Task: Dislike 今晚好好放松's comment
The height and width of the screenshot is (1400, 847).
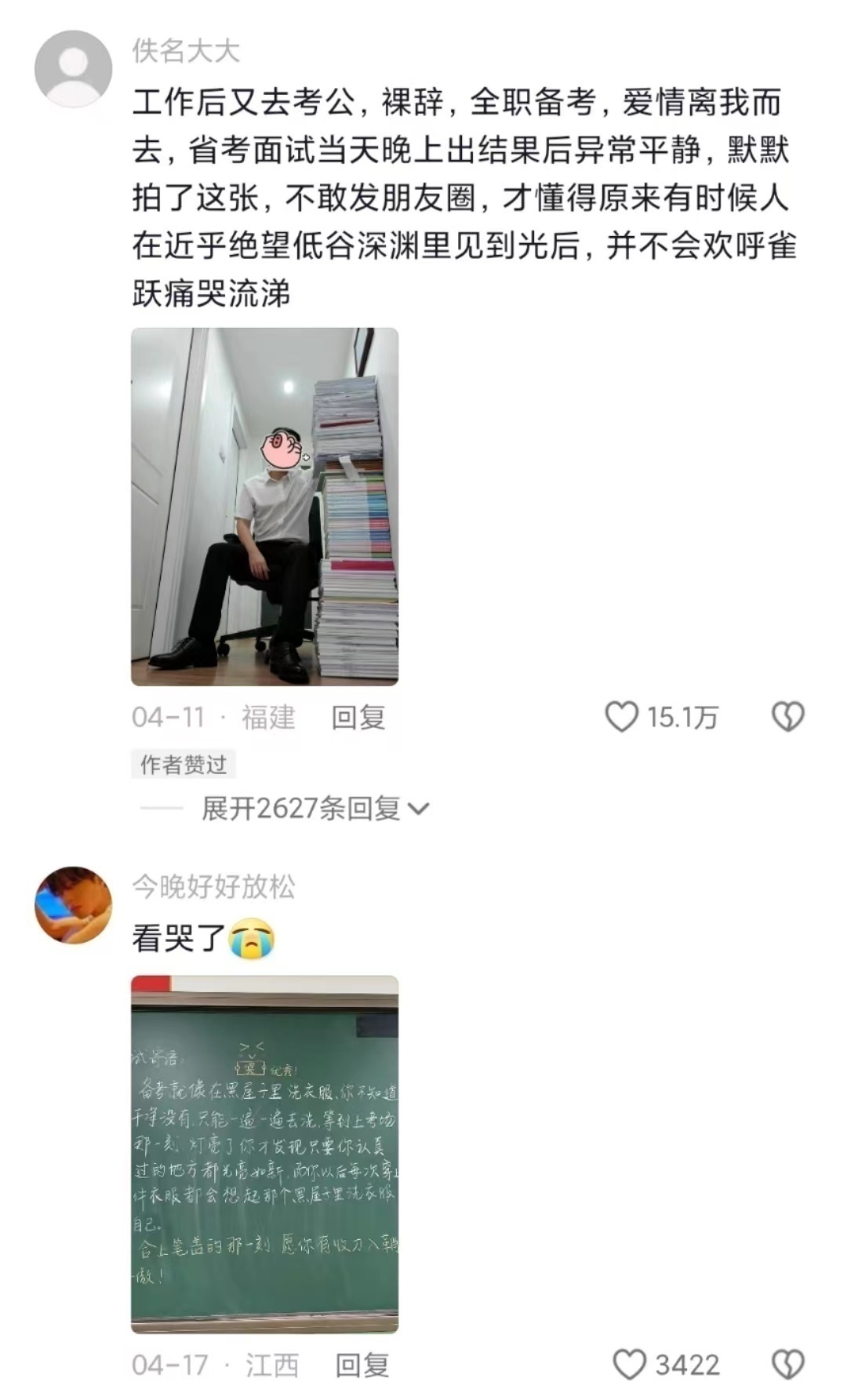Action: (787, 1365)
